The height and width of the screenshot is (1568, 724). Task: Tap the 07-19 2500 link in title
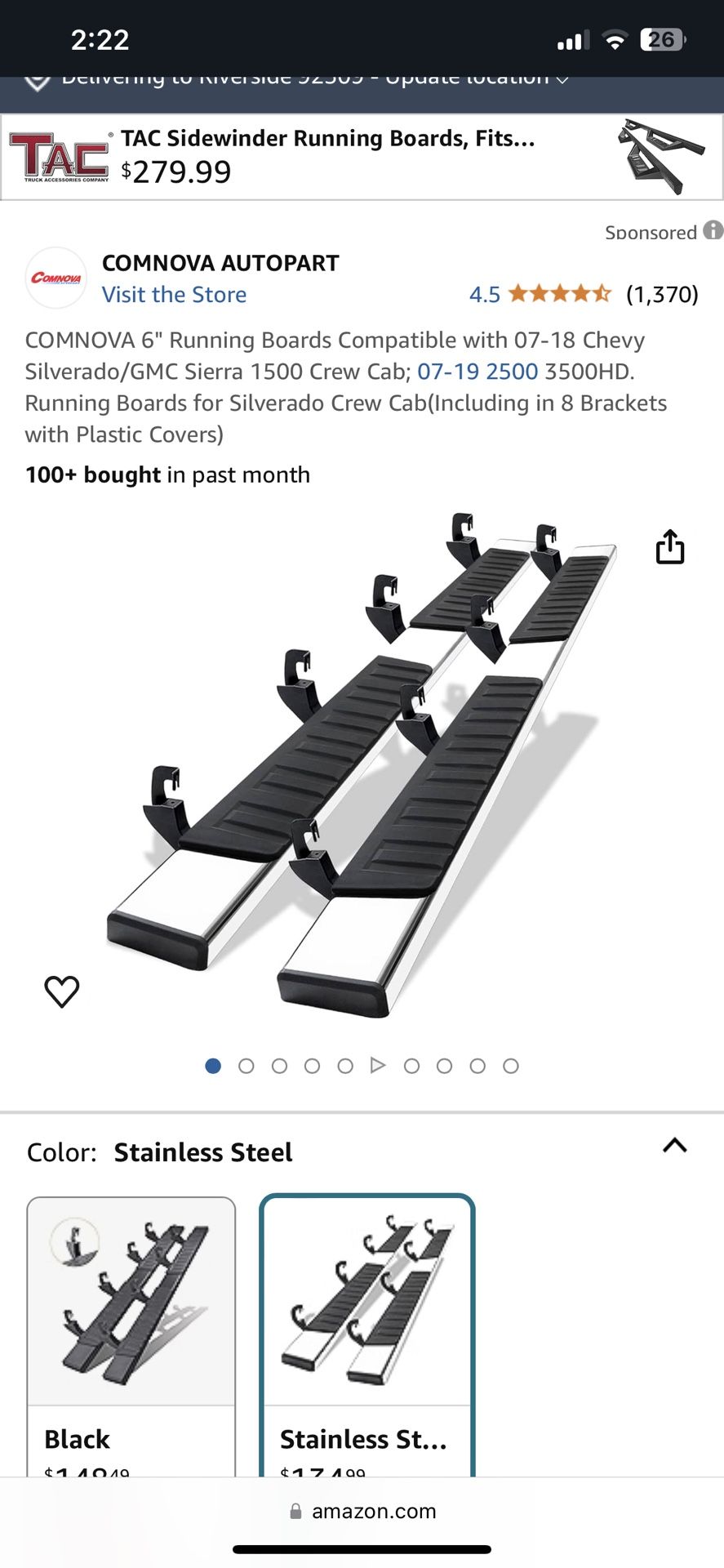tap(477, 372)
